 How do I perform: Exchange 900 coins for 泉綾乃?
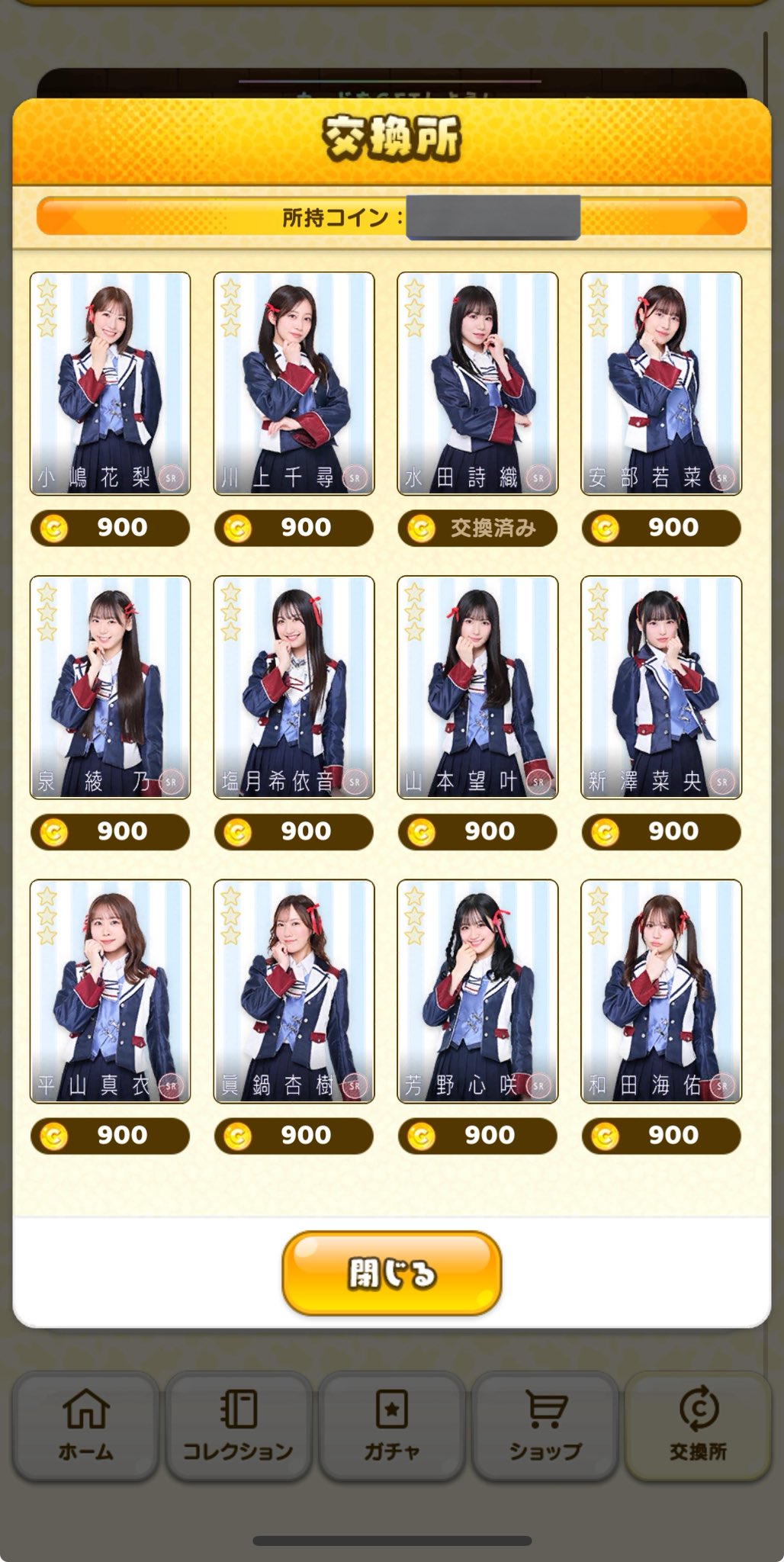pos(110,831)
